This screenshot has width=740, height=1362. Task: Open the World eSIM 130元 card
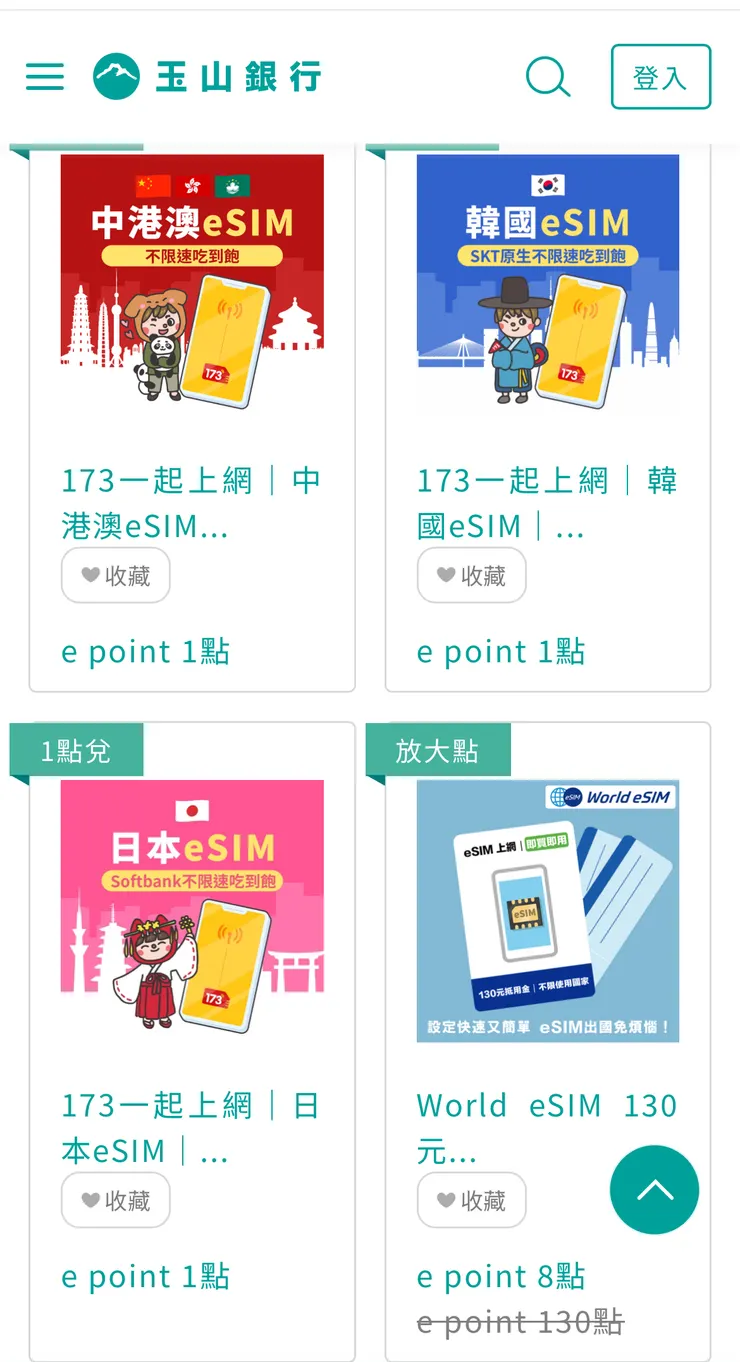(548, 910)
